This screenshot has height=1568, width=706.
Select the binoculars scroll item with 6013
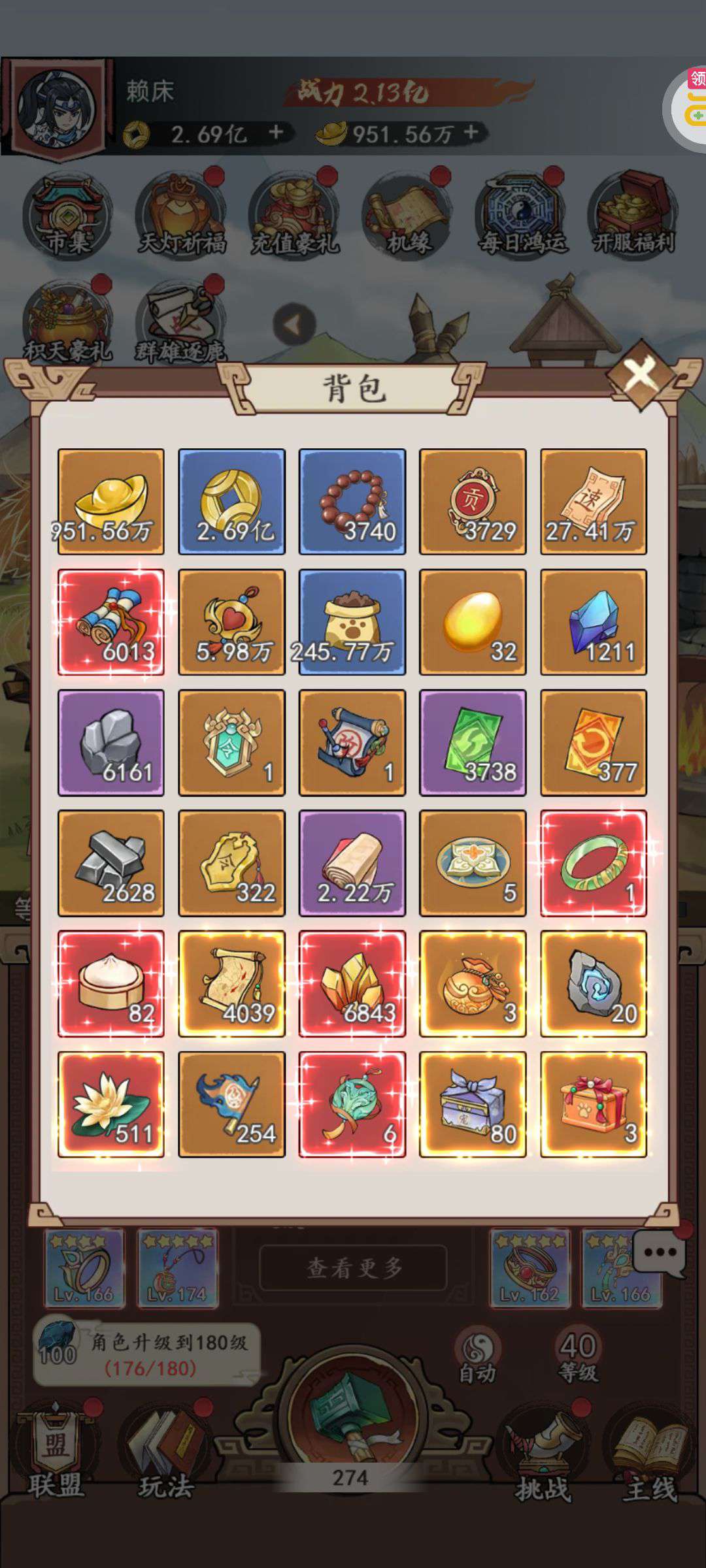(x=111, y=622)
